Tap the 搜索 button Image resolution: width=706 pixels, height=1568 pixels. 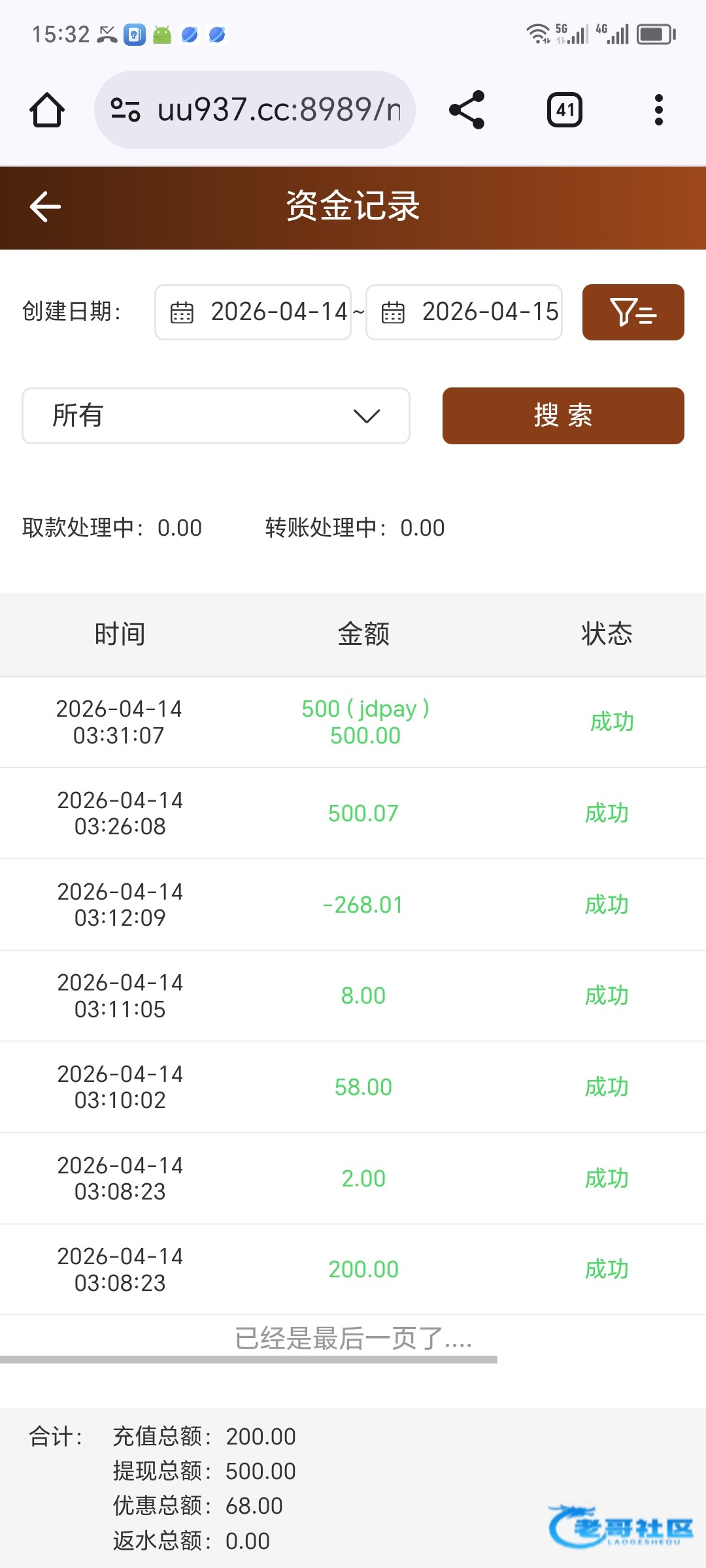point(563,416)
